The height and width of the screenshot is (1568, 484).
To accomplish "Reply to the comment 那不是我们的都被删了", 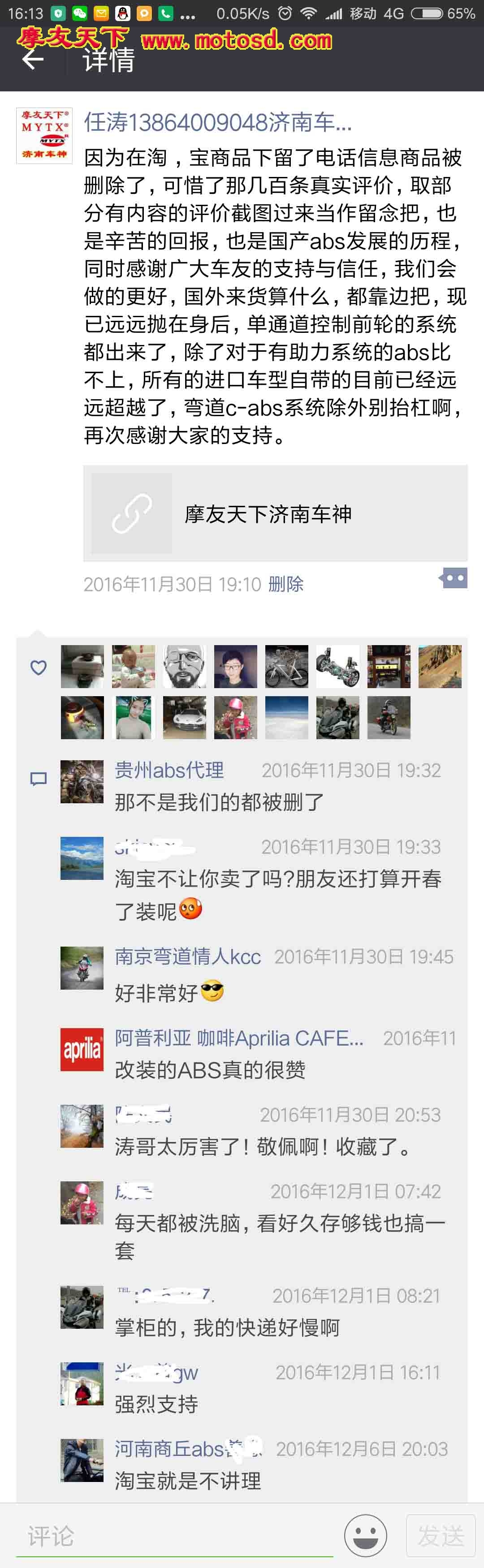I will (x=219, y=802).
